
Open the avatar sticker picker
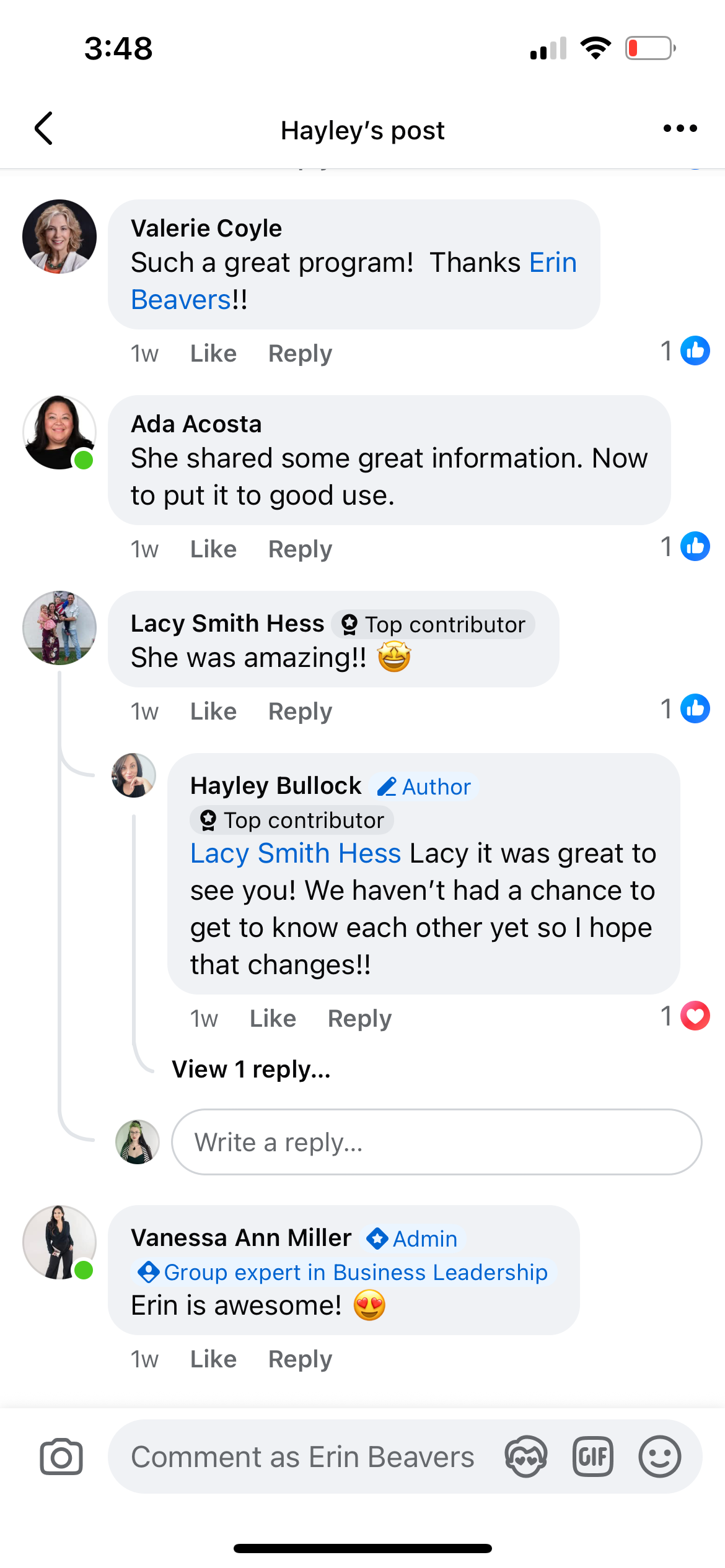525,1457
